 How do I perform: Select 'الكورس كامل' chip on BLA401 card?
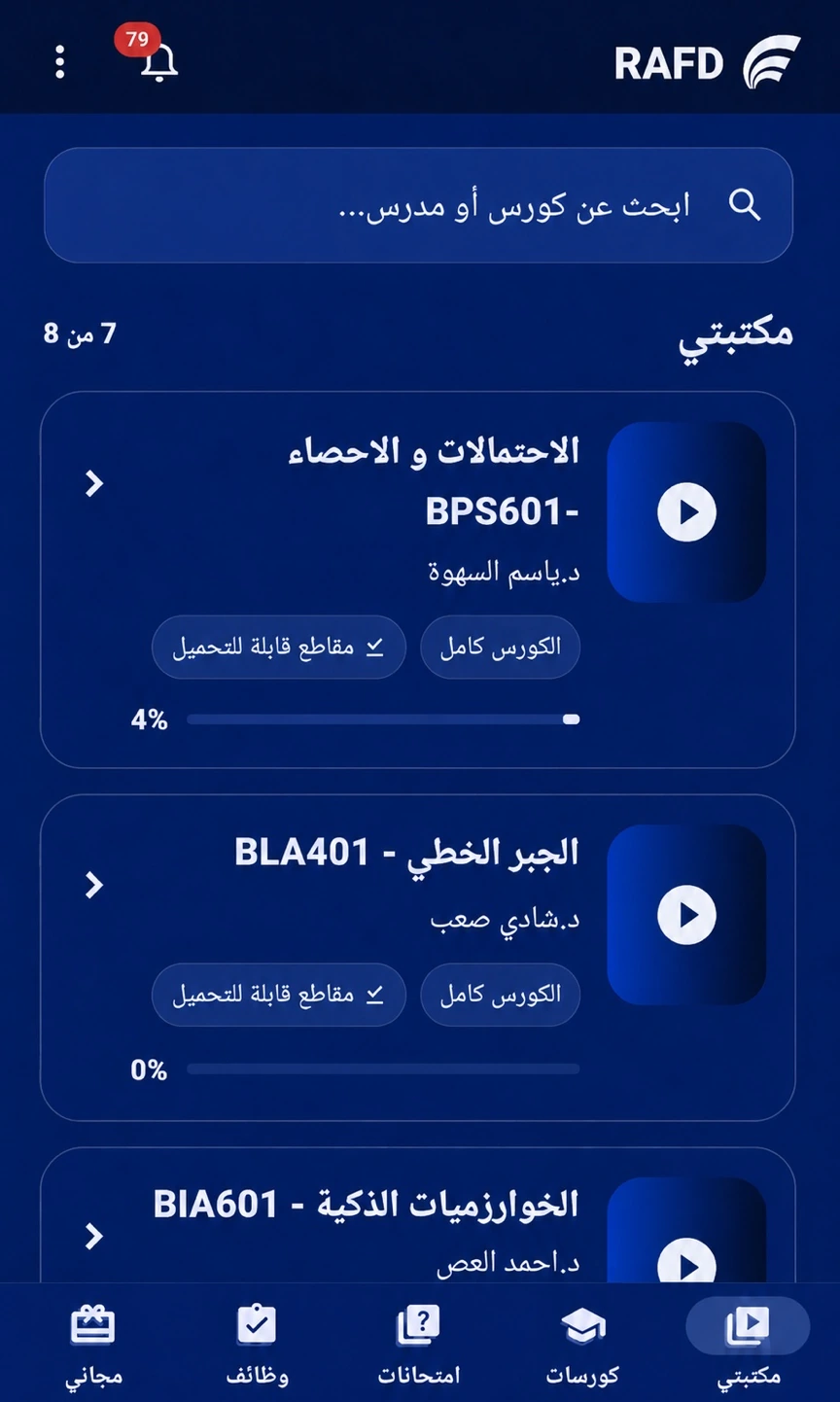[x=500, y=995]
